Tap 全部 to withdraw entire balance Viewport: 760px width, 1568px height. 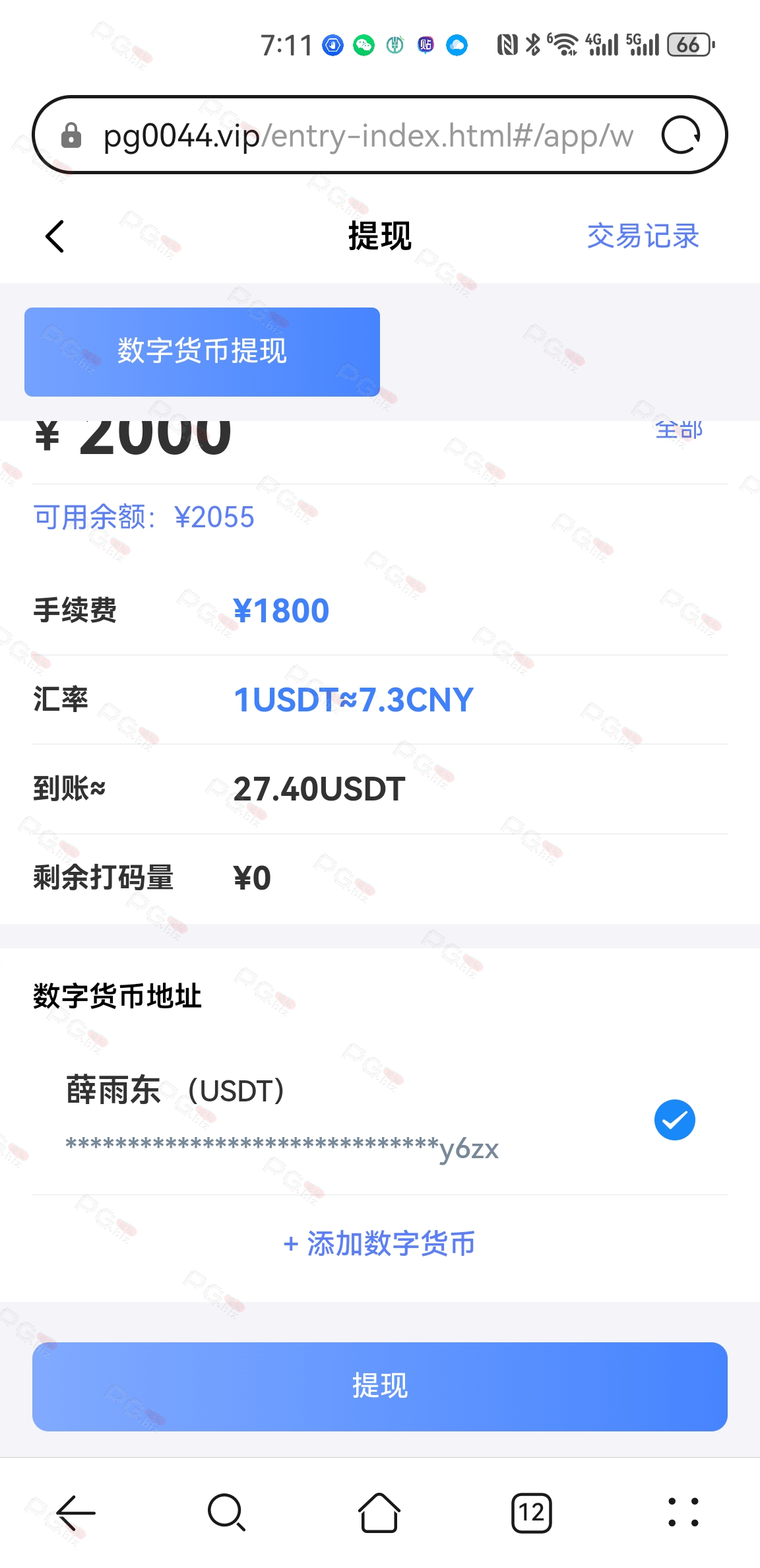click(x=678, y=431)
